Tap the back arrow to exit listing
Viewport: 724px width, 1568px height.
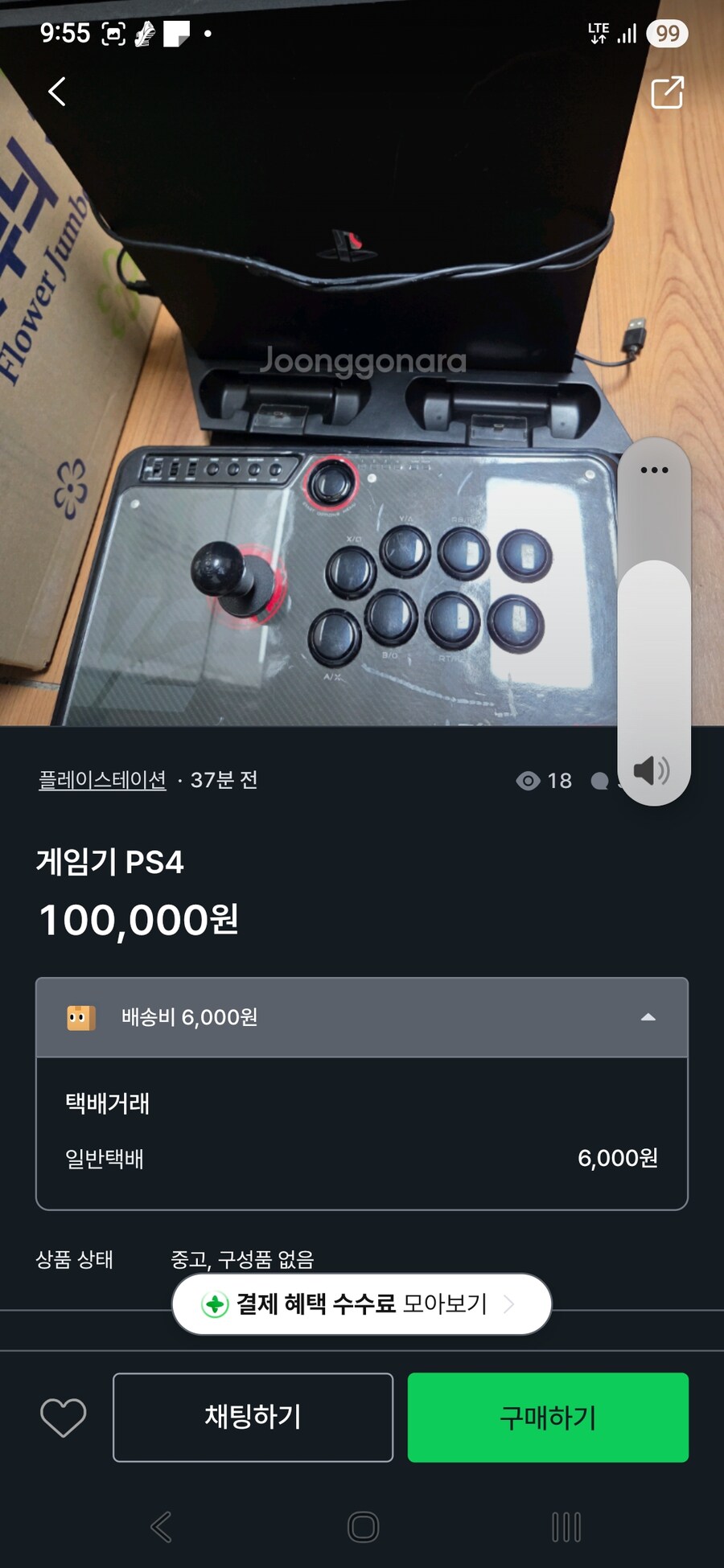click(56, 92)
